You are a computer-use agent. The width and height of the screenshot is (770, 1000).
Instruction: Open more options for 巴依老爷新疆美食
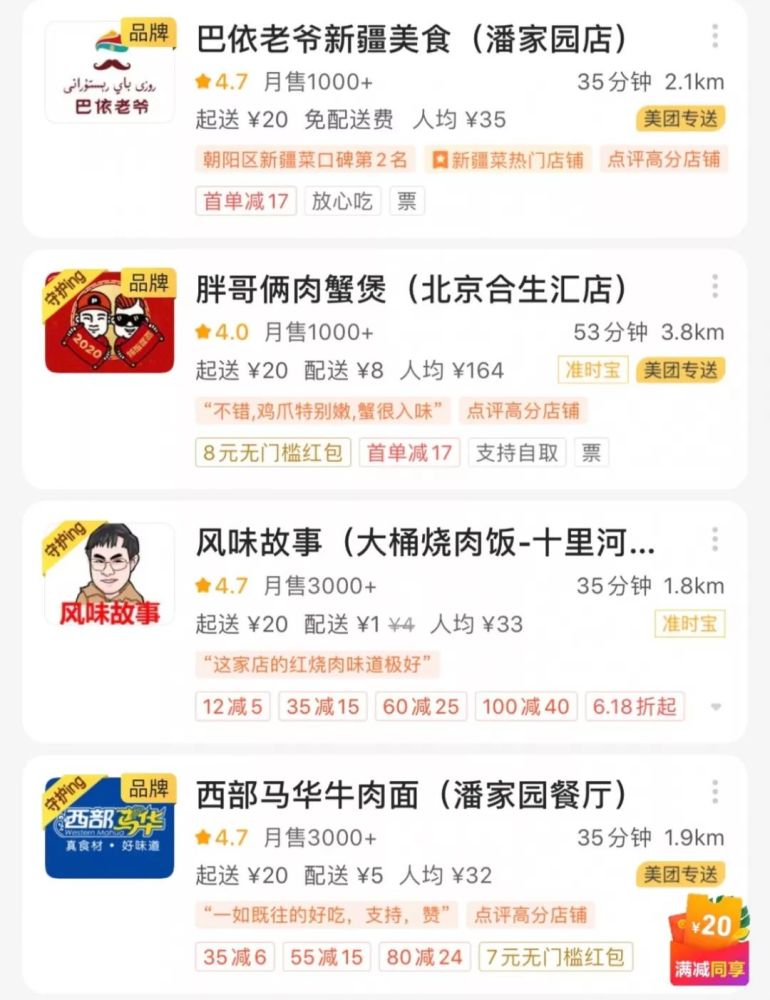[714, 38]
